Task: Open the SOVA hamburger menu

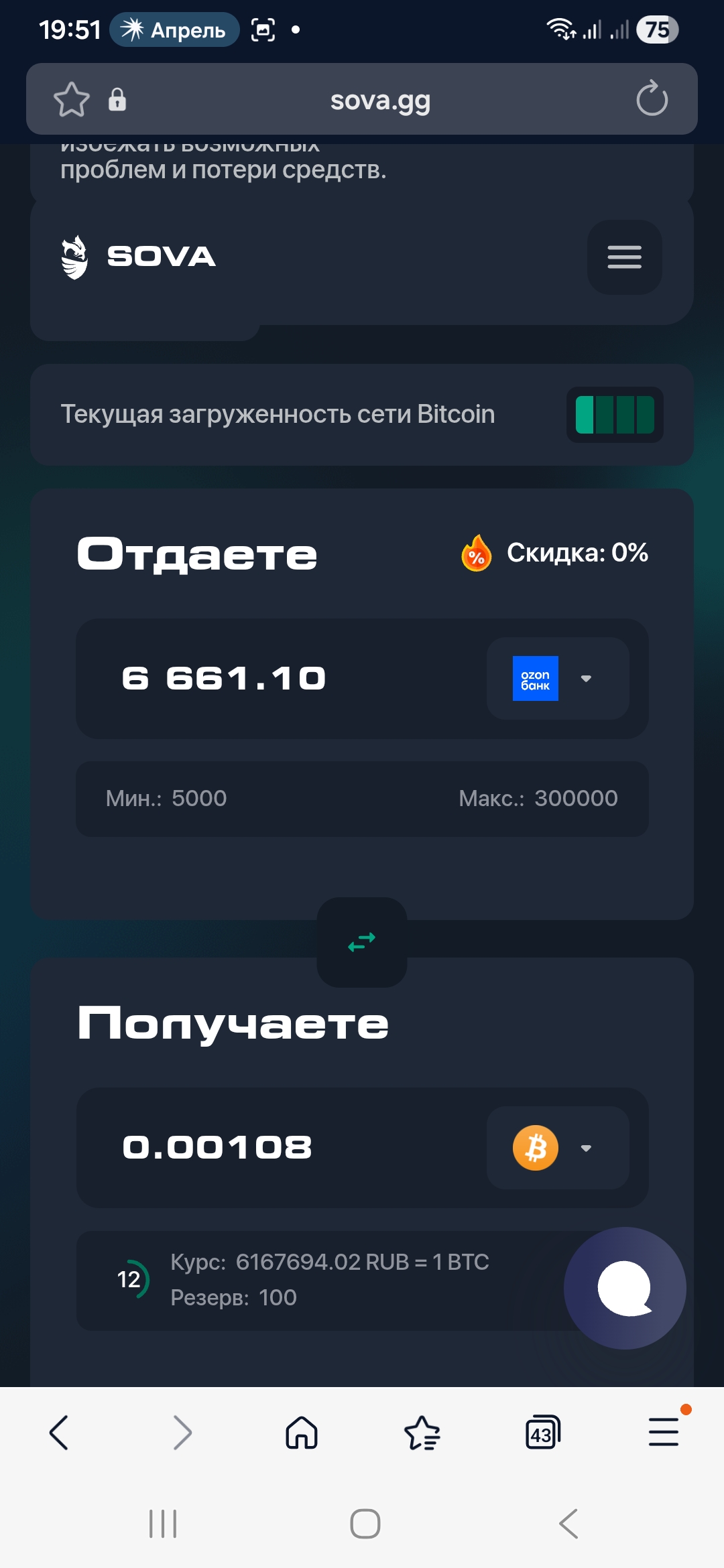Action: tap(624, 257)
